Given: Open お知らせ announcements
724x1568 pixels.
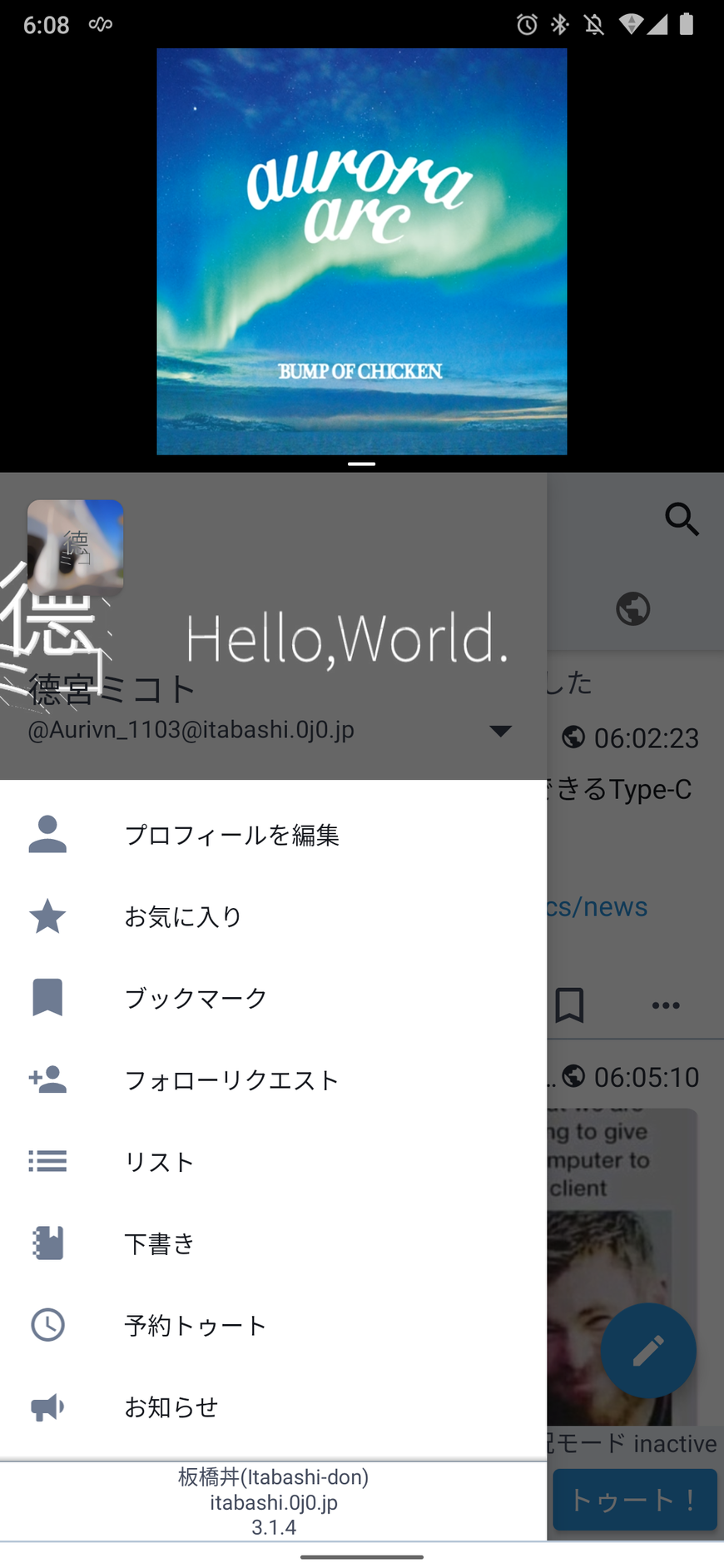Looking at the screenshot, I should point(171,1407).
